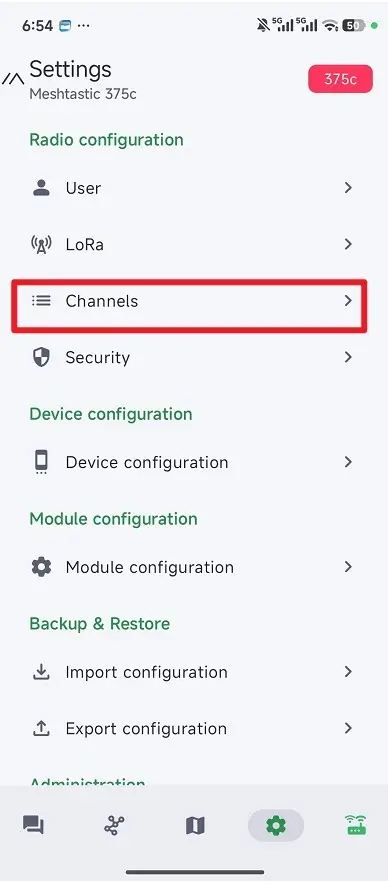Open Module configuration

194,567
